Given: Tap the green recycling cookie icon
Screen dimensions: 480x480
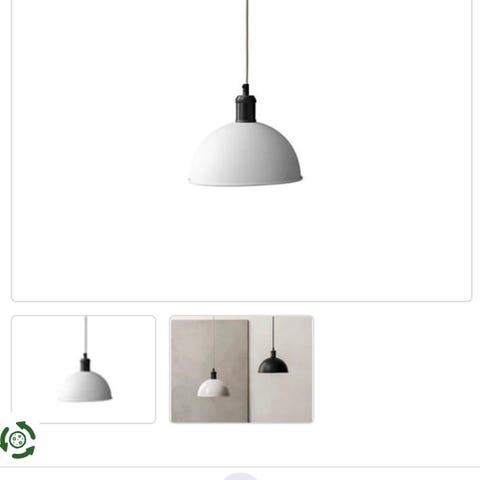Looking at the screenshot, I should coord(18,440).
